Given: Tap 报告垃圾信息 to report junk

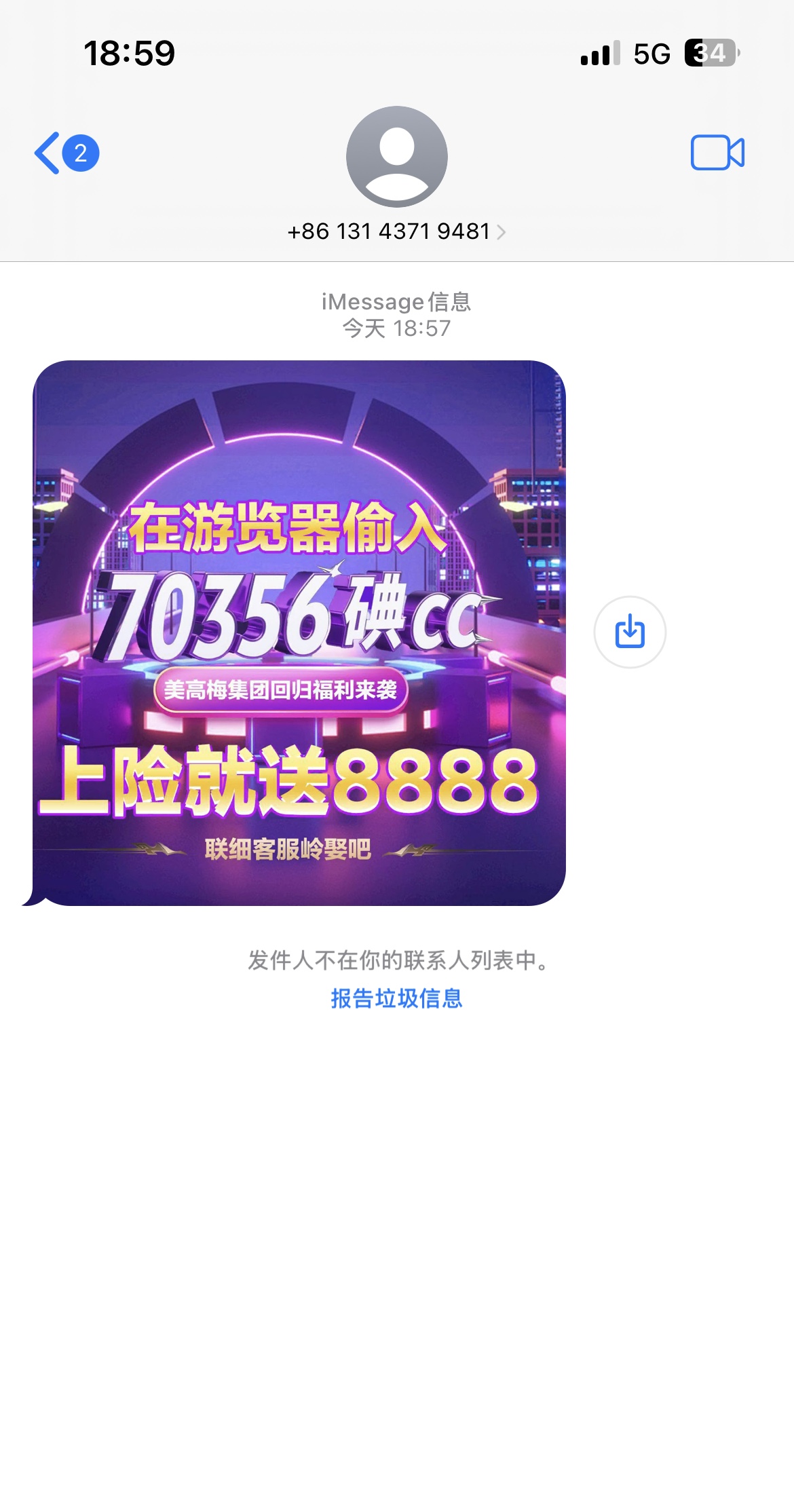Looking at the screenshot, I should pyautogui.click(x=396, y=998).
